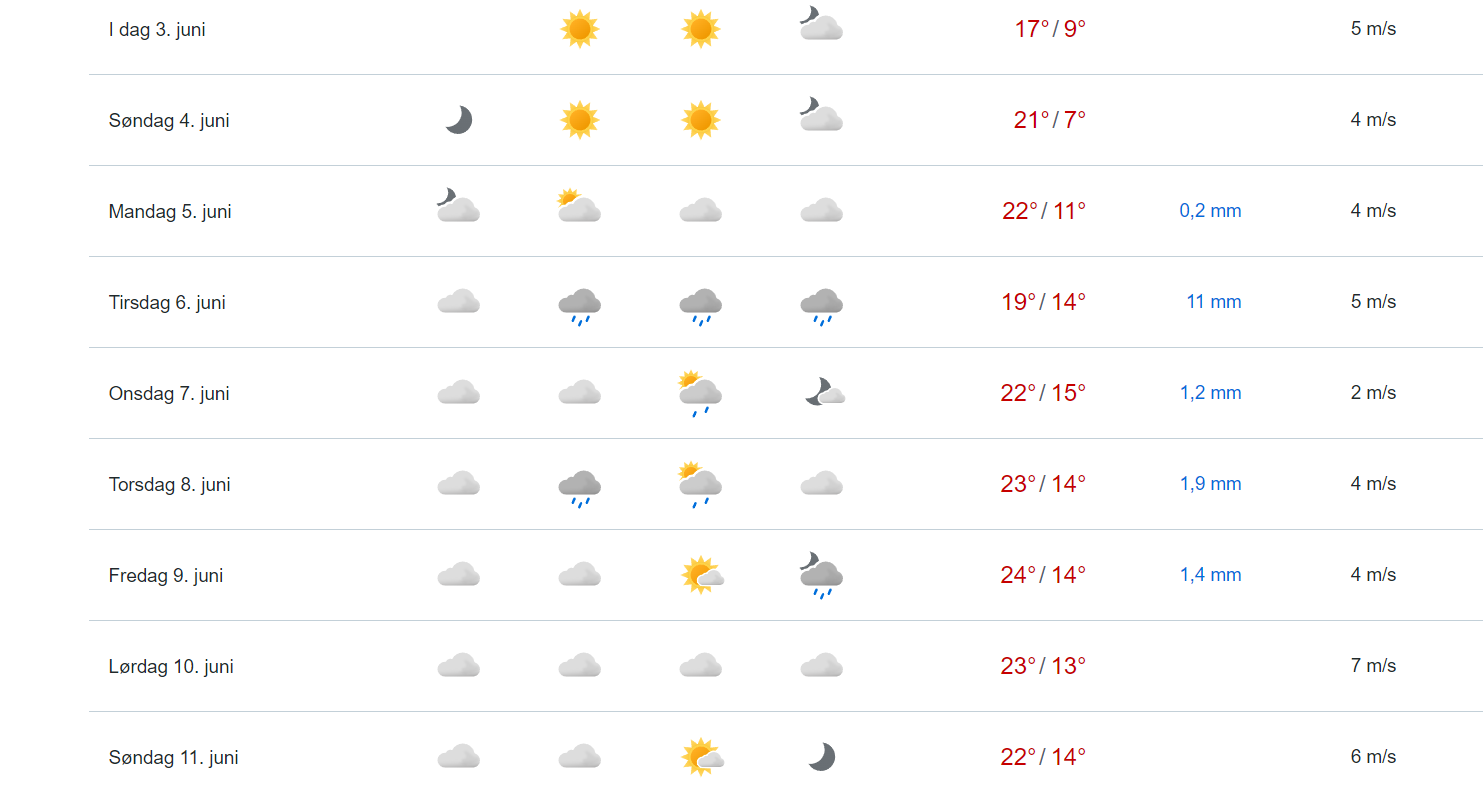Open the Lørdag 10. juni forecast row

[x=171, y=666]
